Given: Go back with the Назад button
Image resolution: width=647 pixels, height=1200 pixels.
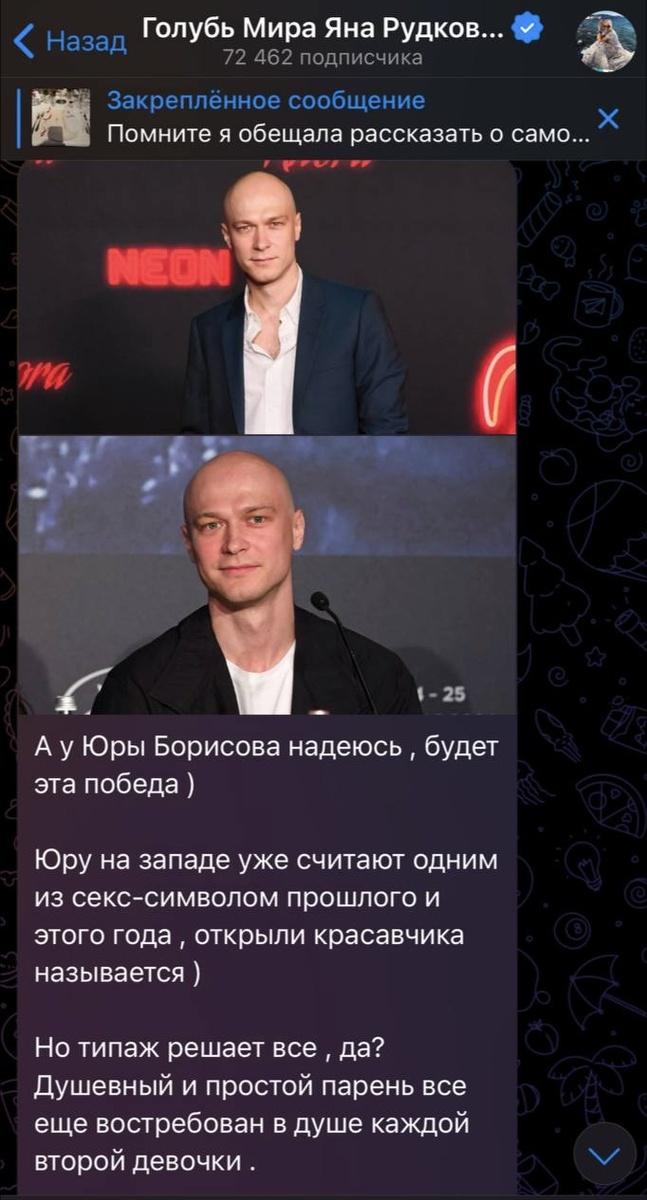Looking at the screenshot, I should coord(70,40).
